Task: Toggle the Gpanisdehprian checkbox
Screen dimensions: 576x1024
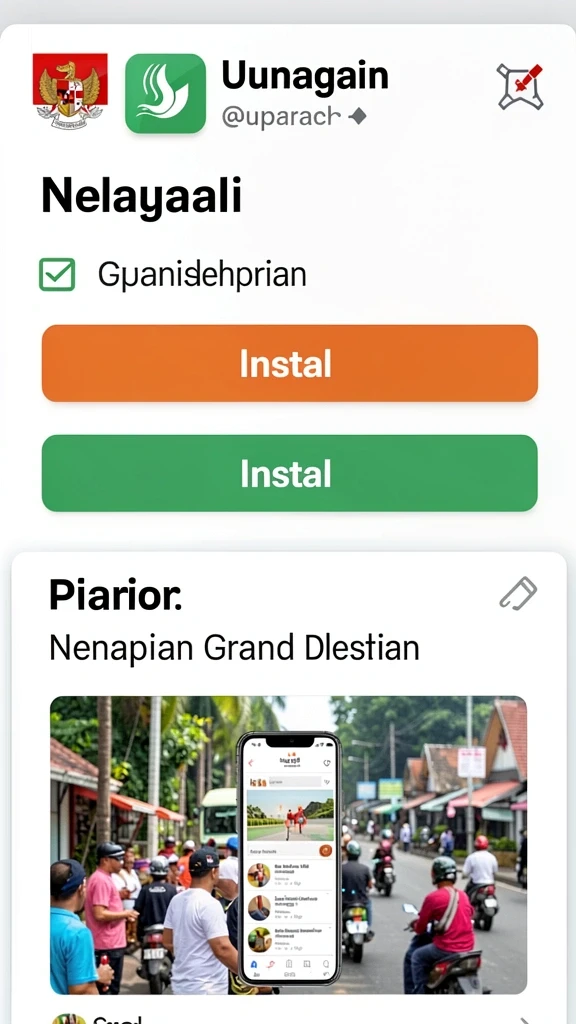Action: (57, 274)
